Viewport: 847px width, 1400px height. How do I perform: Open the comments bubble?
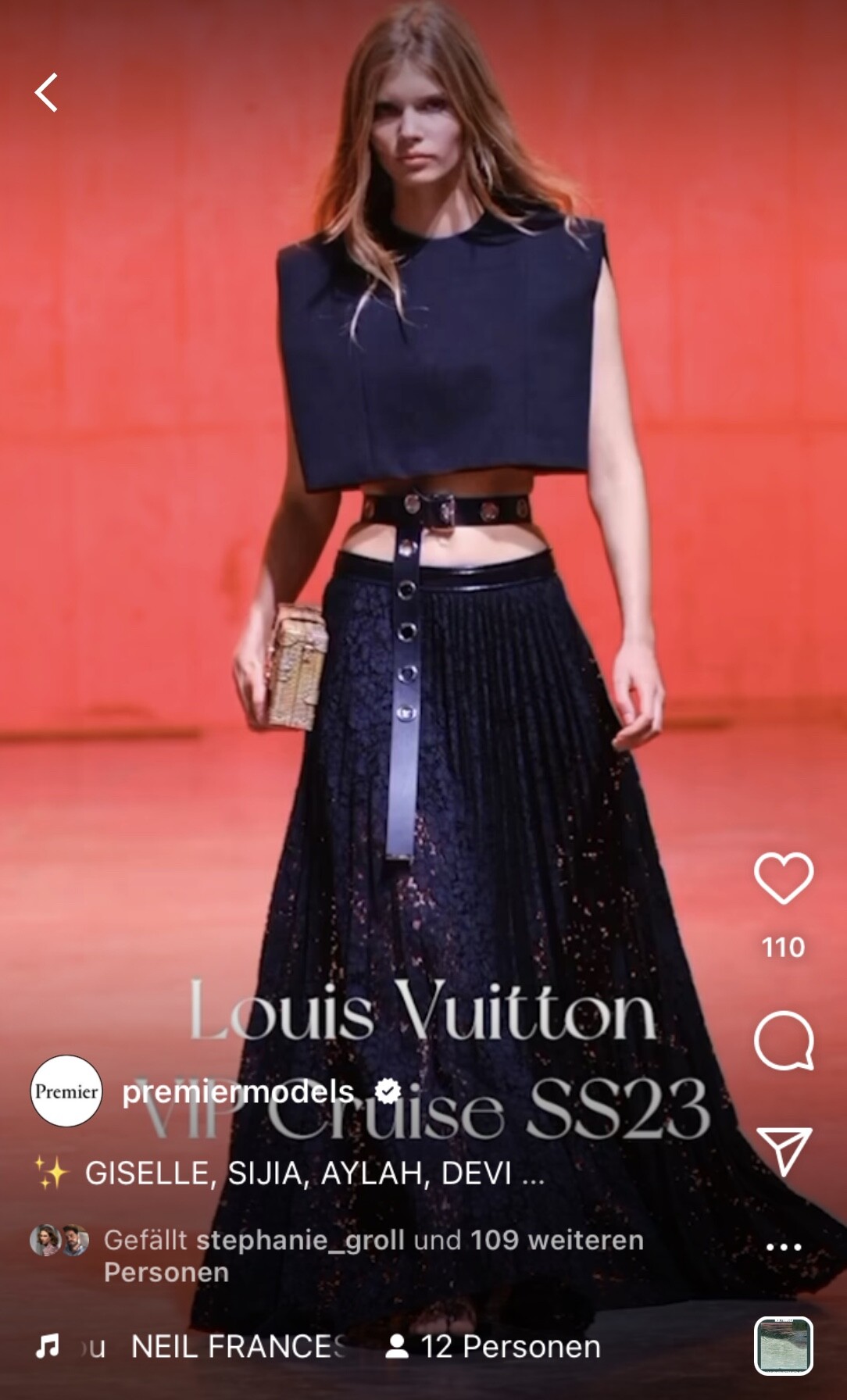coord(783,1041)
